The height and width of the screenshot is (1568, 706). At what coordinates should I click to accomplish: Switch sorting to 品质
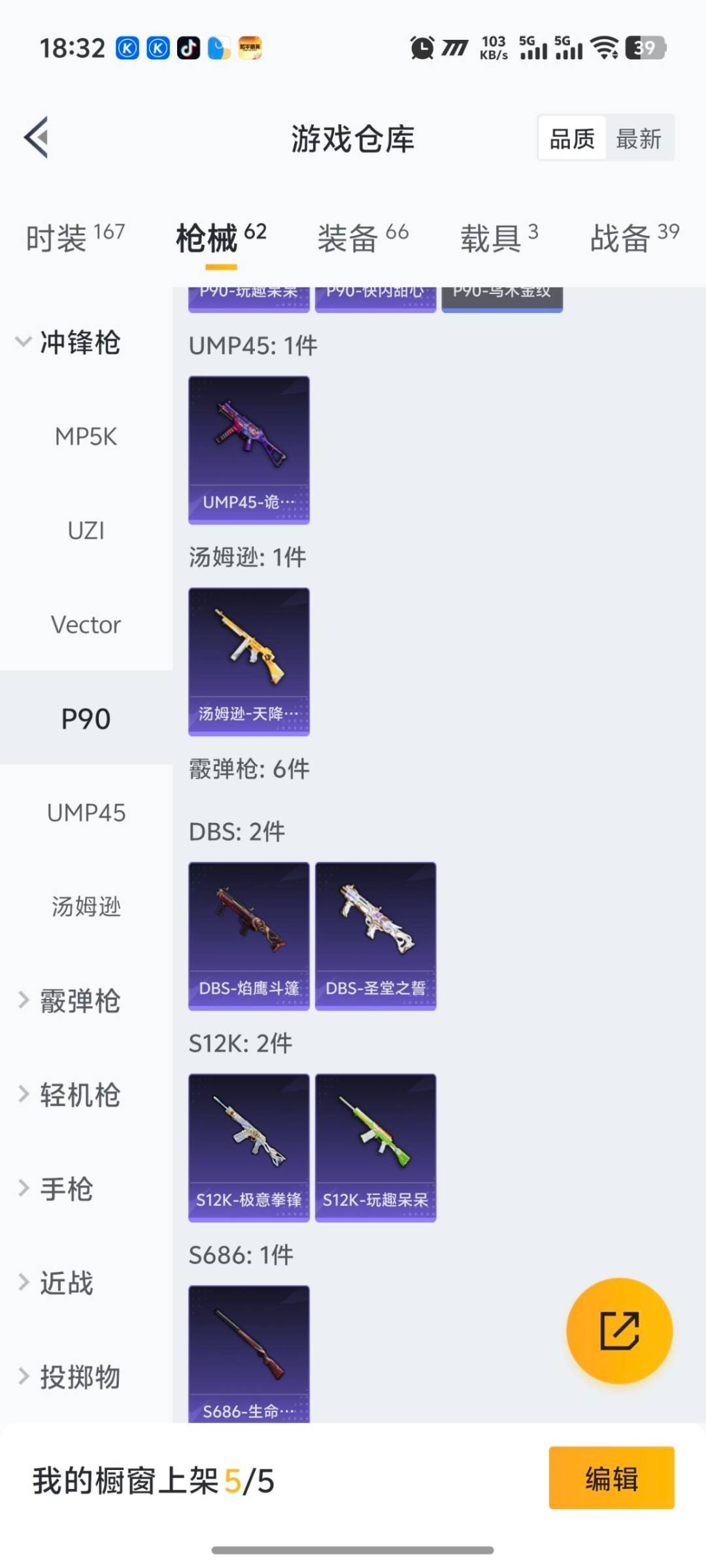pos(571,137)
